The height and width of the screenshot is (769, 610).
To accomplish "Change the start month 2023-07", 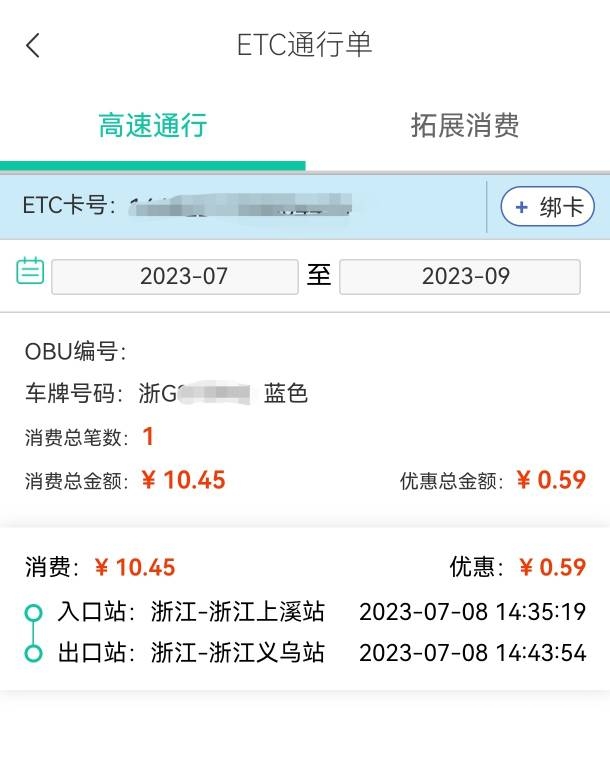I will (175, 276).
